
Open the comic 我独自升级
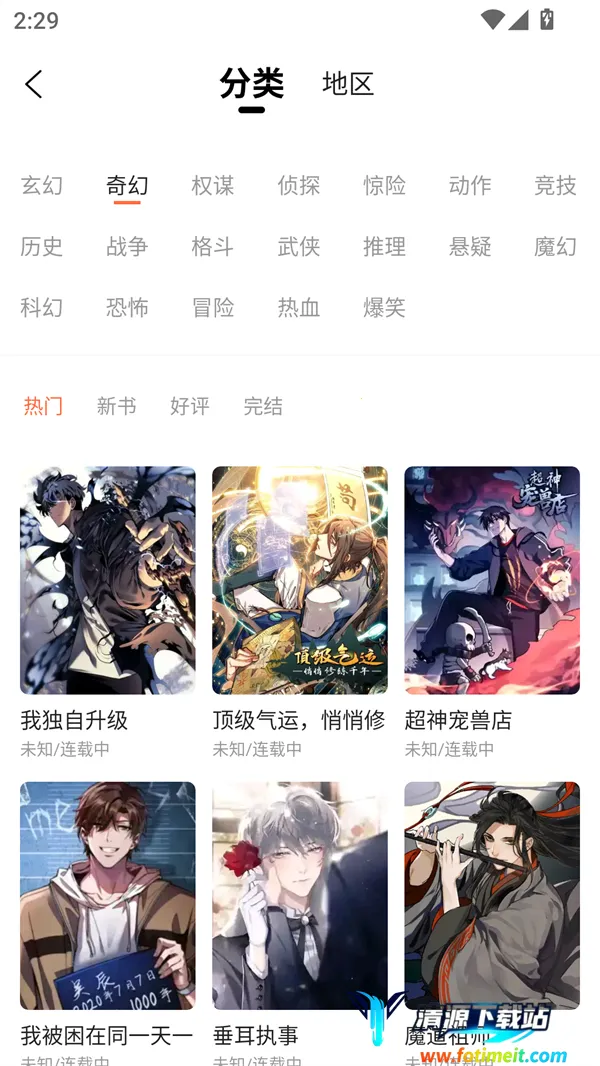coord(108,580)
